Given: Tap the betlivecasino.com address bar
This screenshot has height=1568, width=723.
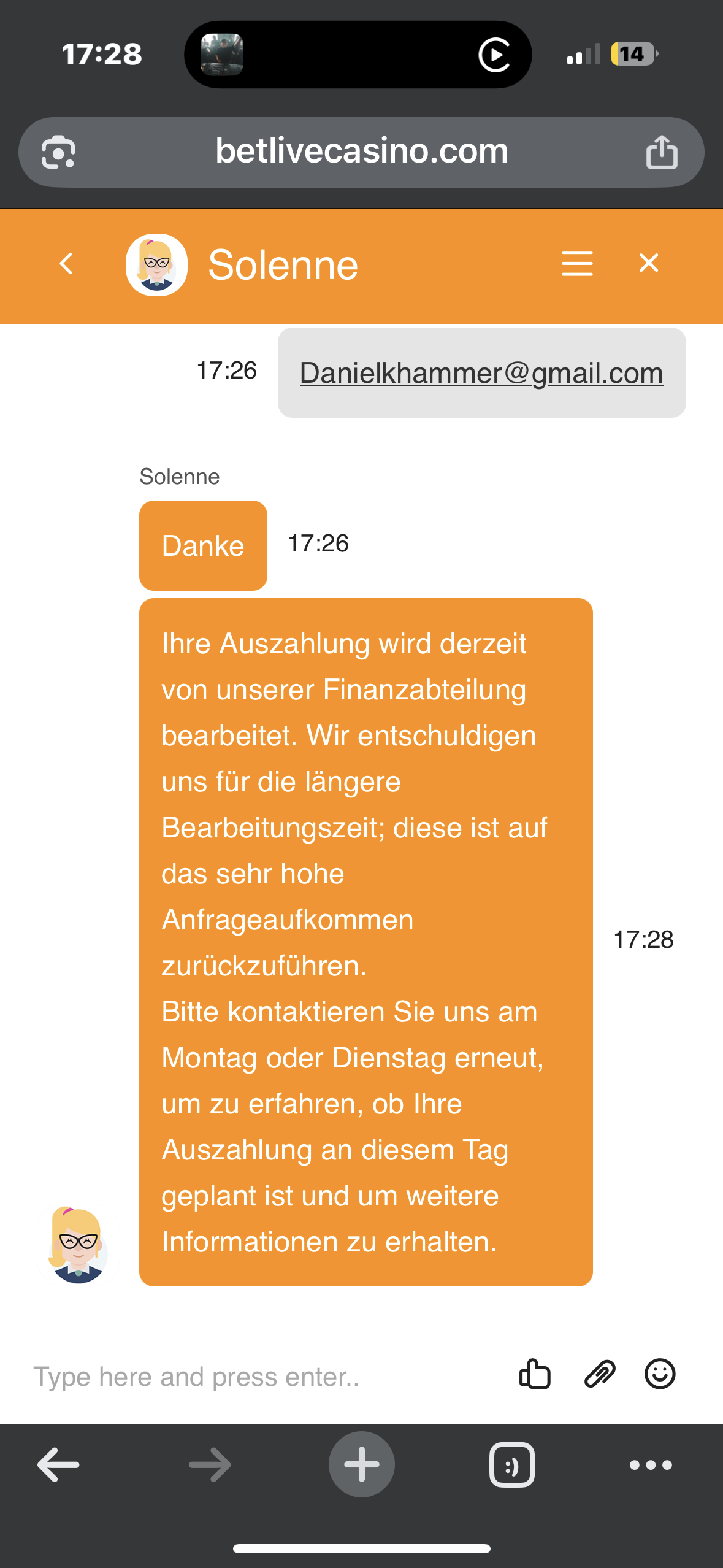Looking at the screenshot, I should (x=362, y=152).
